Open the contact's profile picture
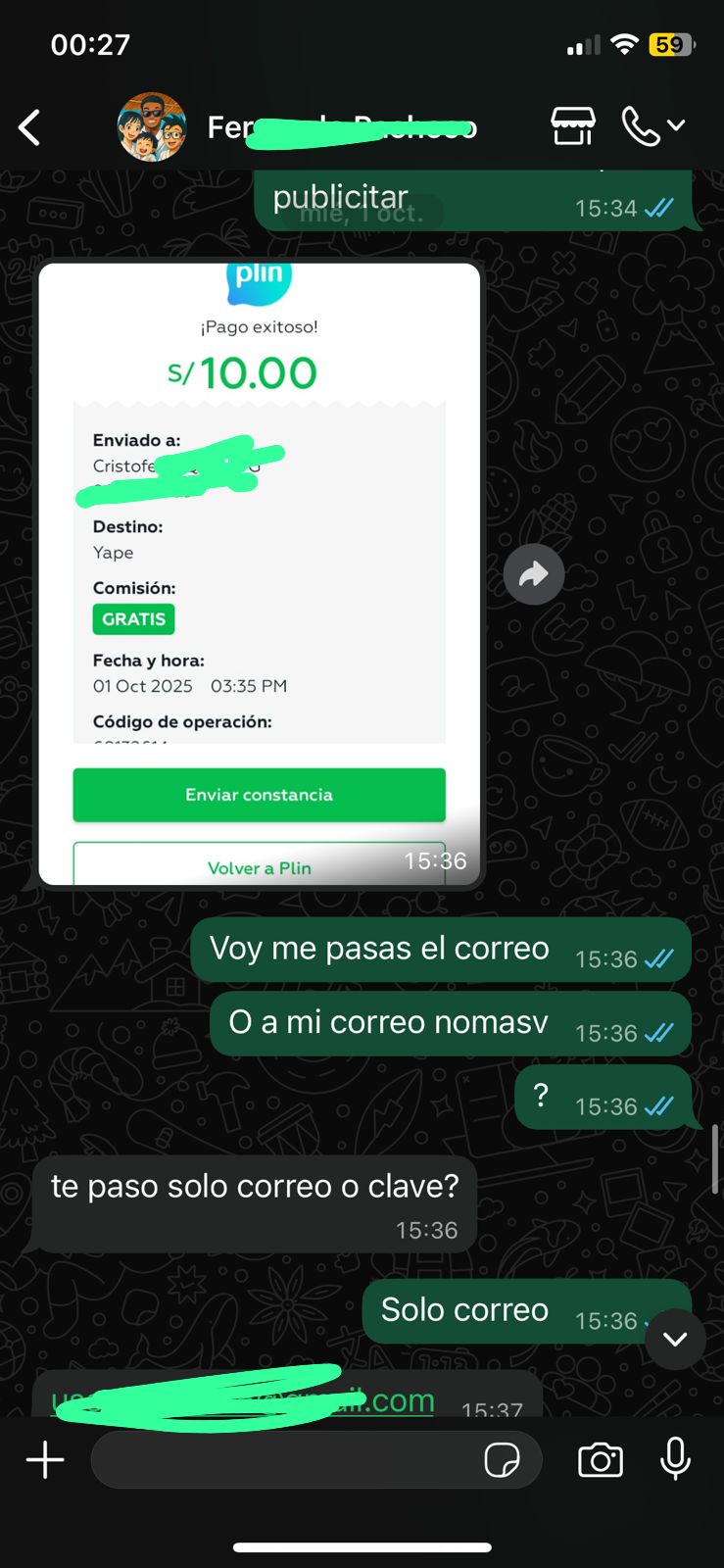 coord(152,127)
